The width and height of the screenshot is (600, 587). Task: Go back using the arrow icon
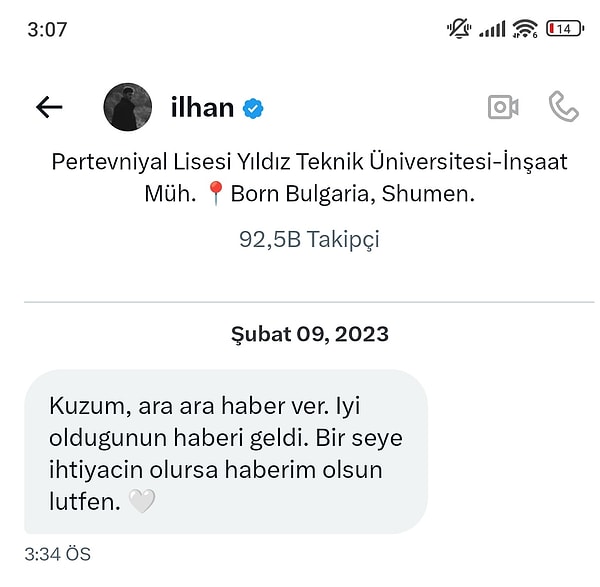click(x=49, y=107)
